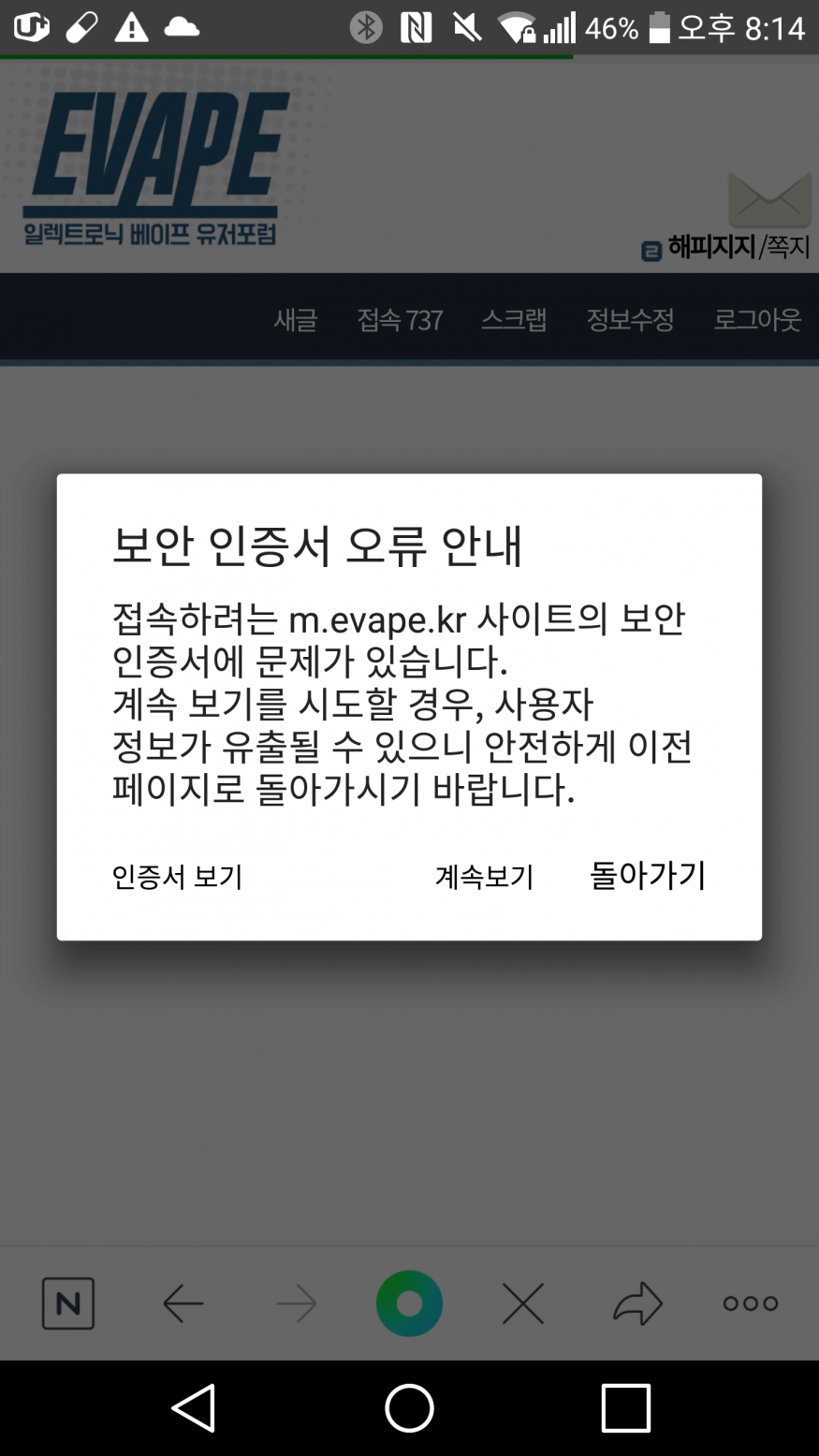Screen dimensions: 819x1456
Task: Tap 돌아가기 to go back safely
Action: 648,875
